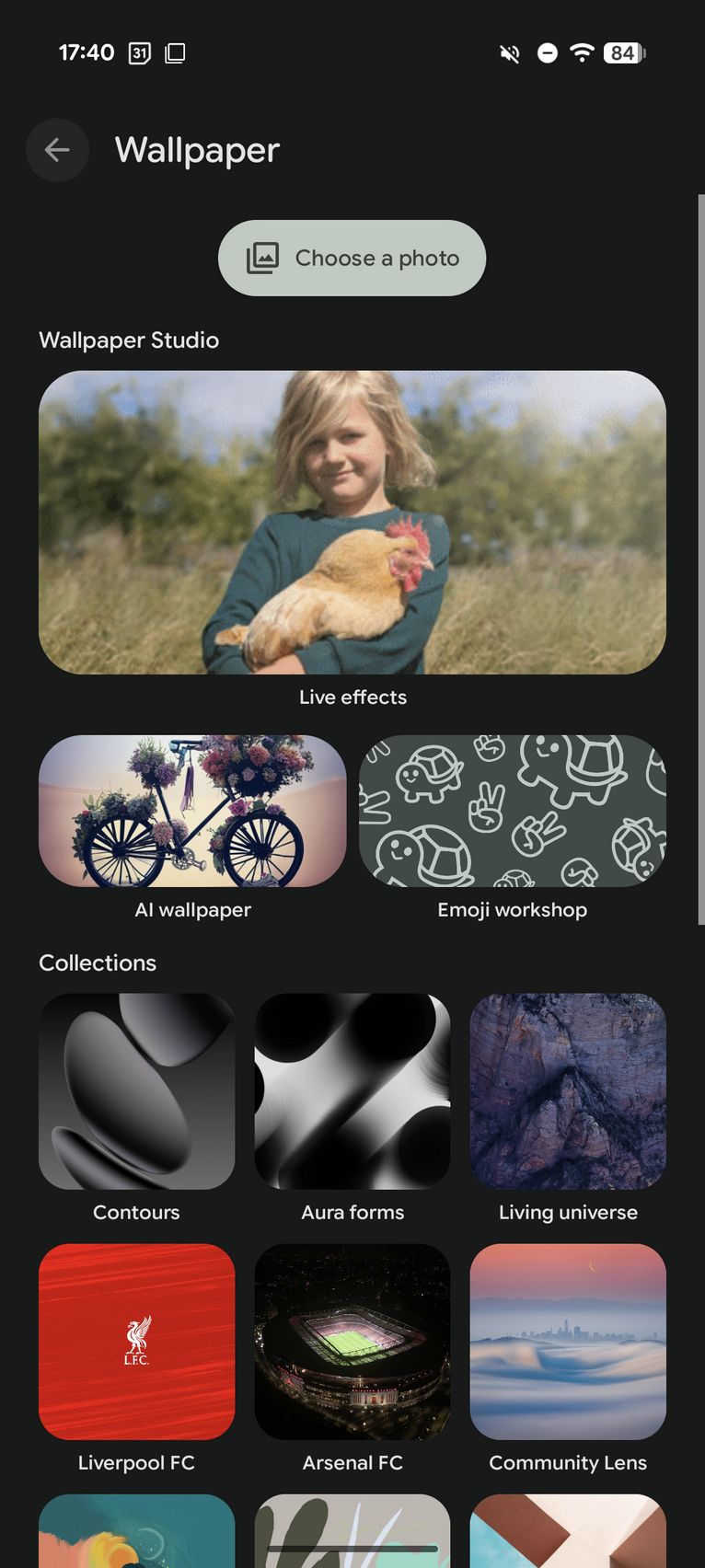Viewport: 705px width, 1568px height.
Task: Open the Live effects wallpaper studio
Action: point(352,522)
